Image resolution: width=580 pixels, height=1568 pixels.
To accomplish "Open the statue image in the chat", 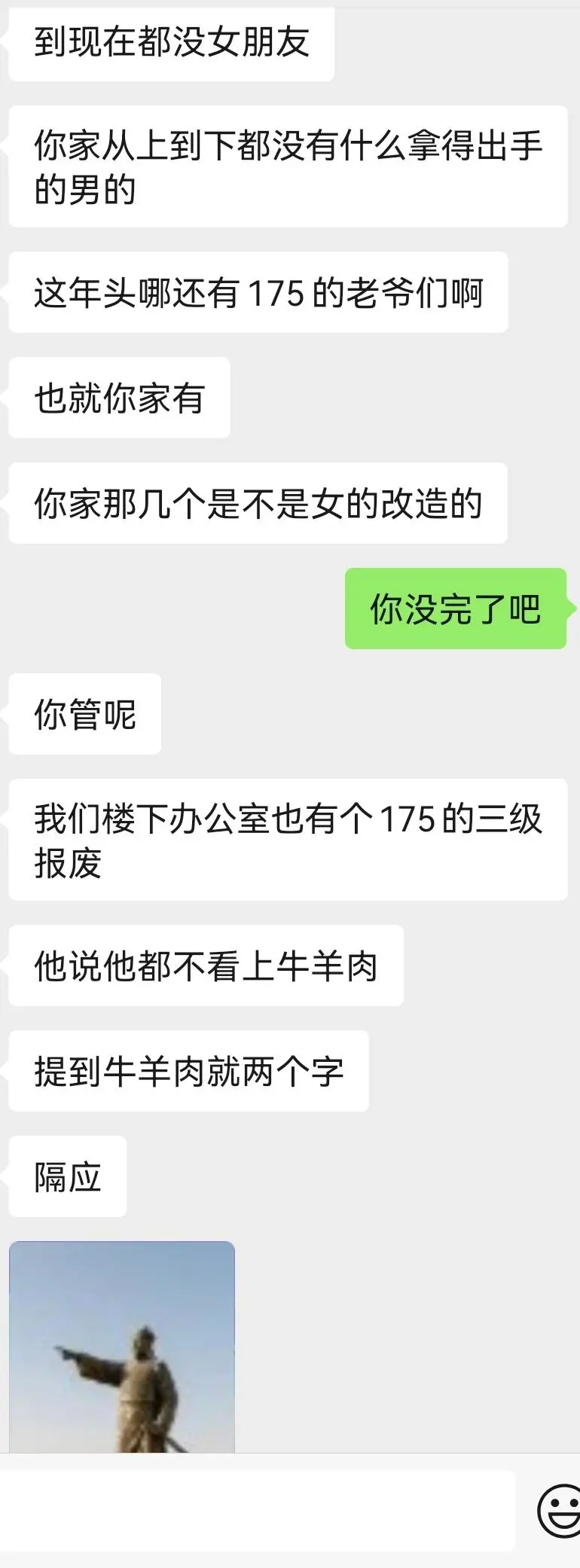I will pos(122,1347).
